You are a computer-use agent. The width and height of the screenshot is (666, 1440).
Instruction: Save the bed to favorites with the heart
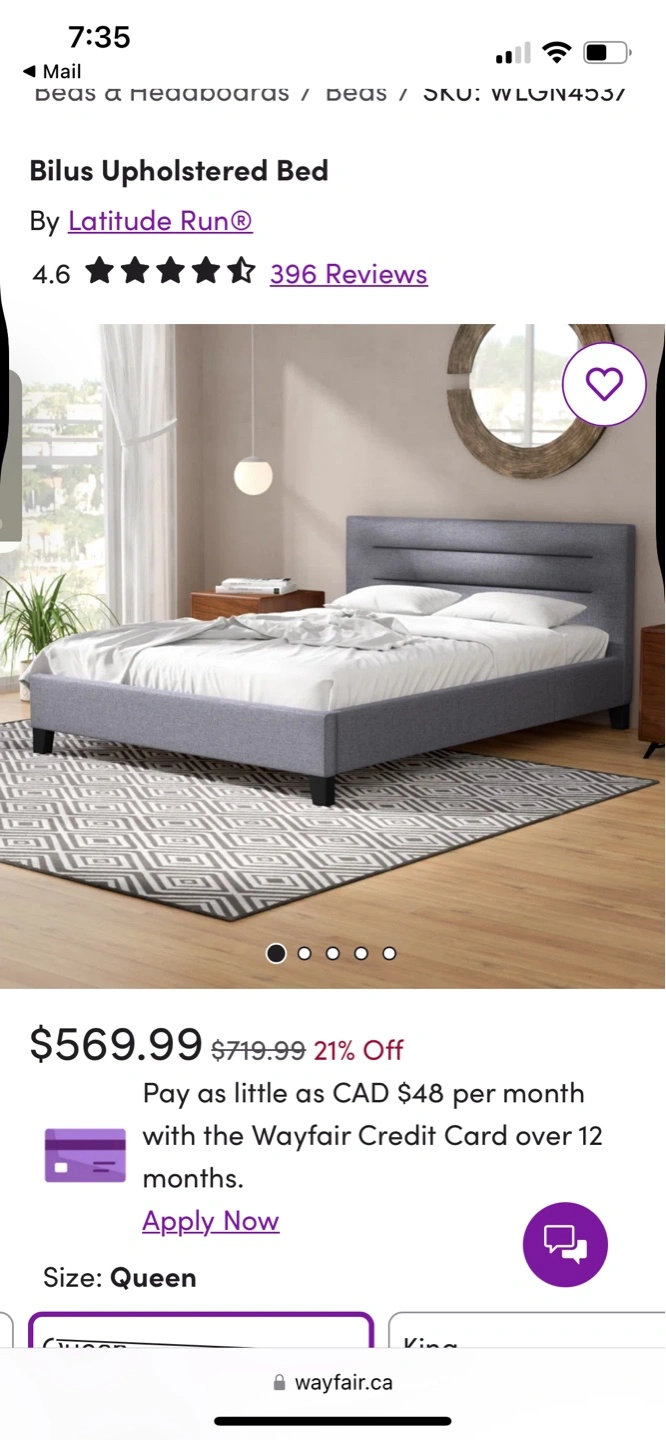point(604,384)
